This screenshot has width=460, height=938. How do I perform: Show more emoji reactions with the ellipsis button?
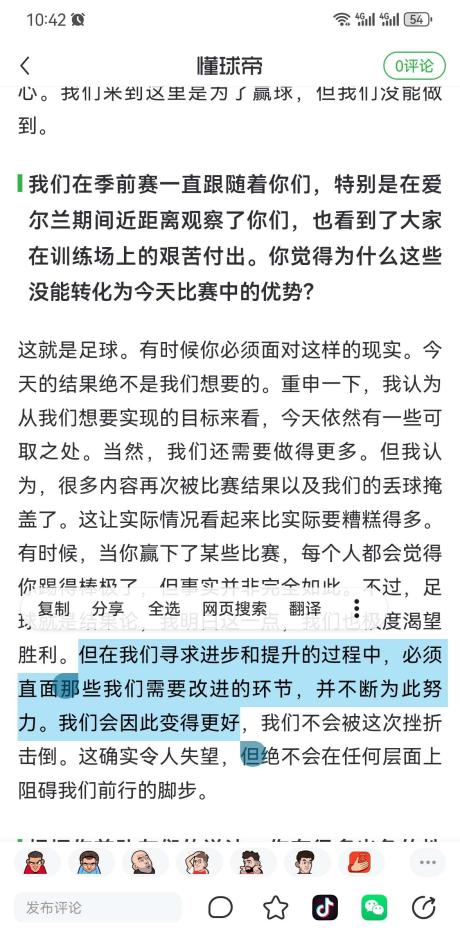click(428, 862)
